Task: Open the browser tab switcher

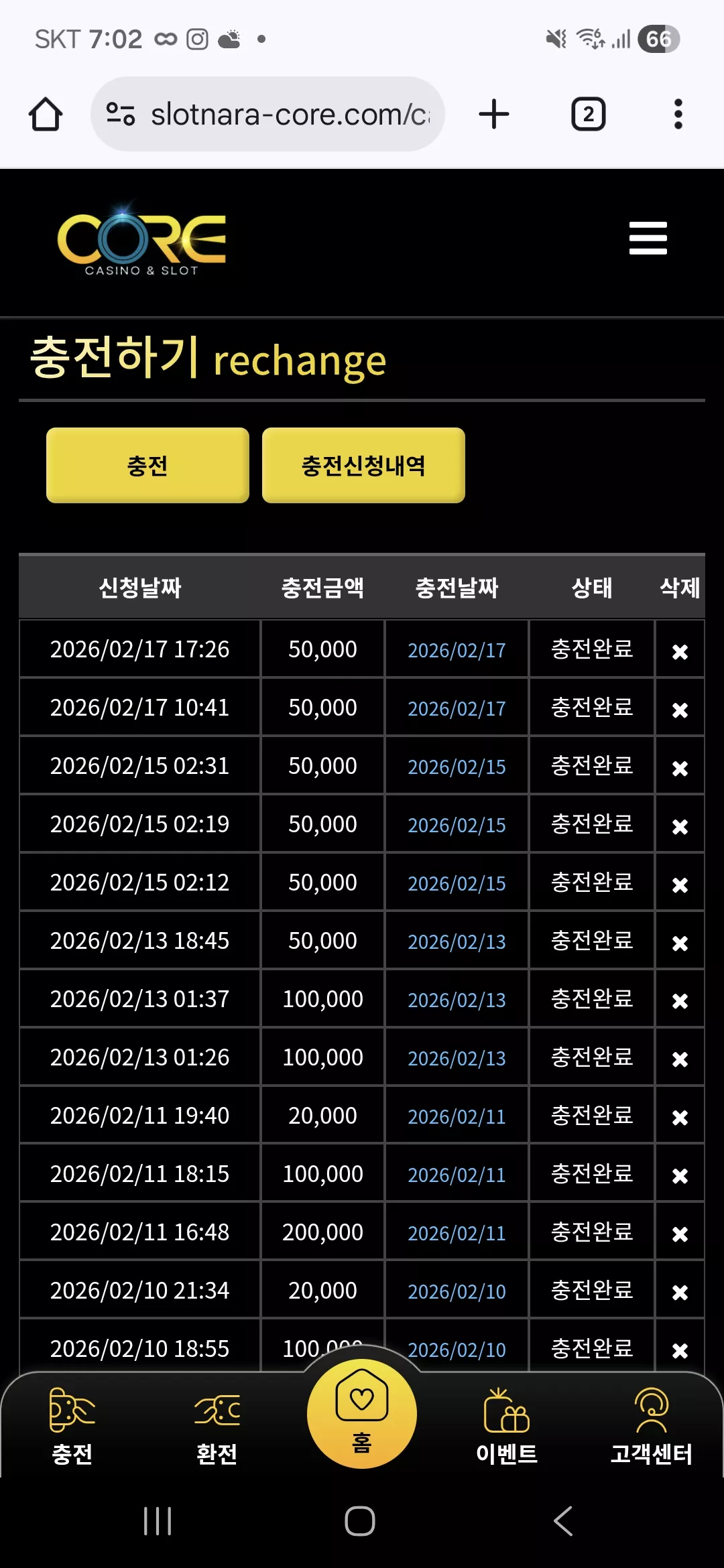Action: click(589, 114)
